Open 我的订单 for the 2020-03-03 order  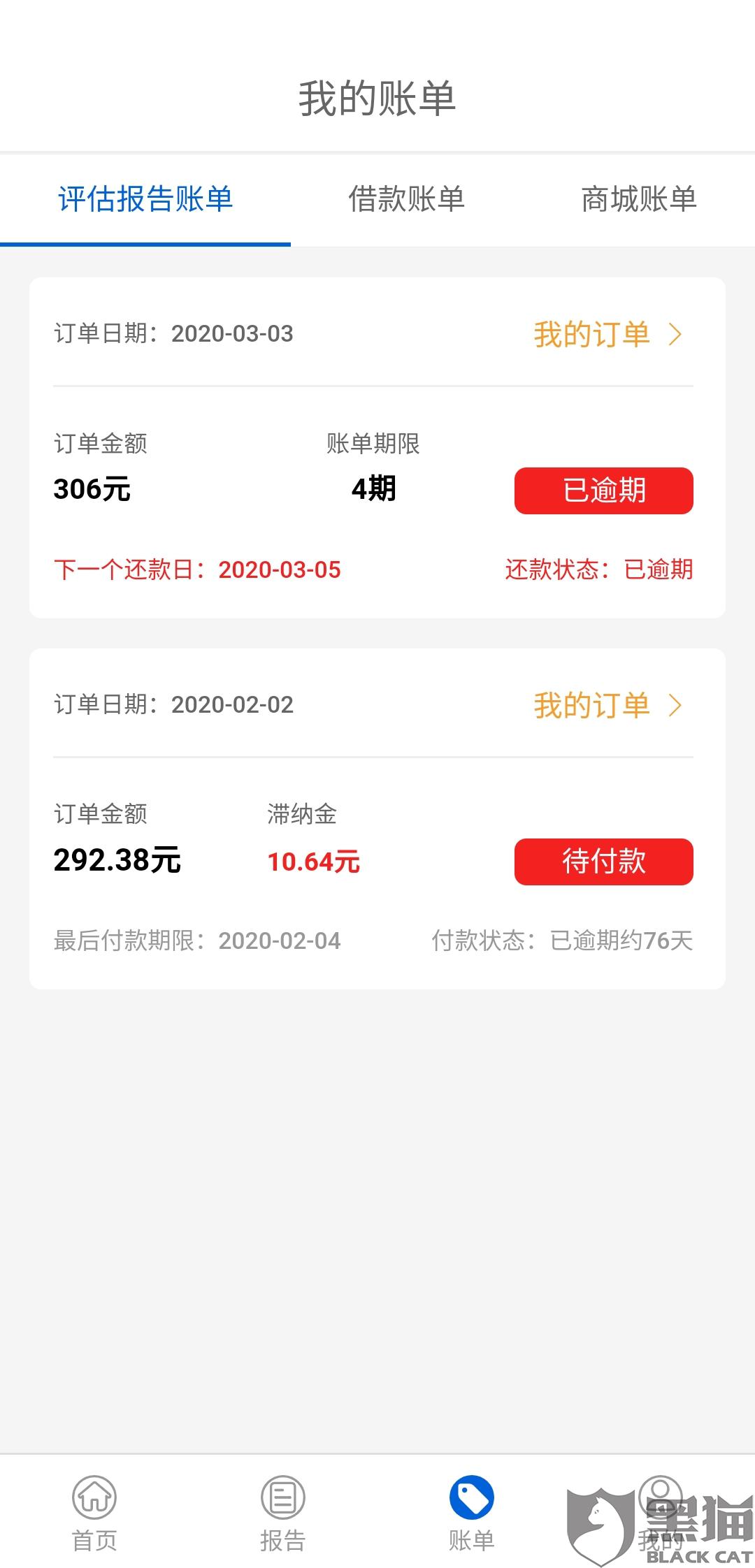(607, 335)
